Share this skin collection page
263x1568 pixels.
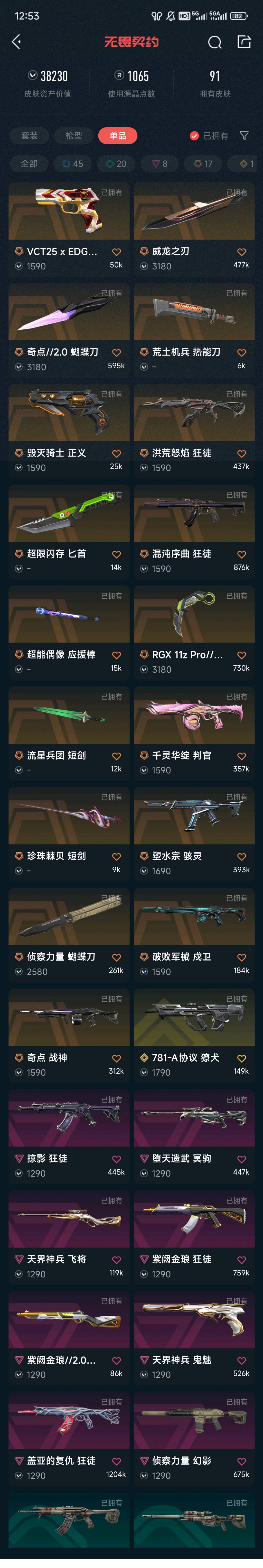click(x=244, y=41)
